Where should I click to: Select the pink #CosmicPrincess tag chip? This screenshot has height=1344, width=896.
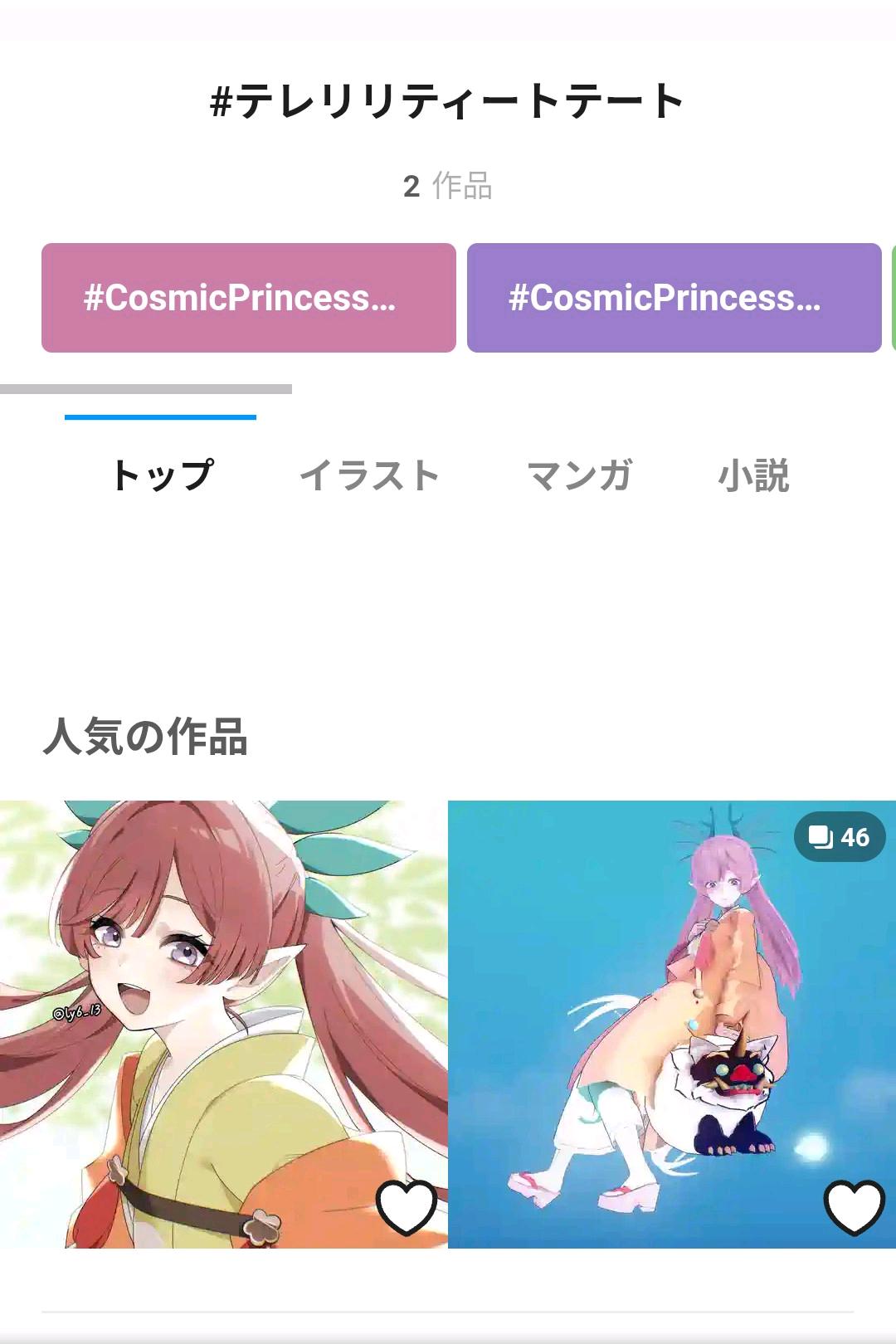[x=249, y=298]
